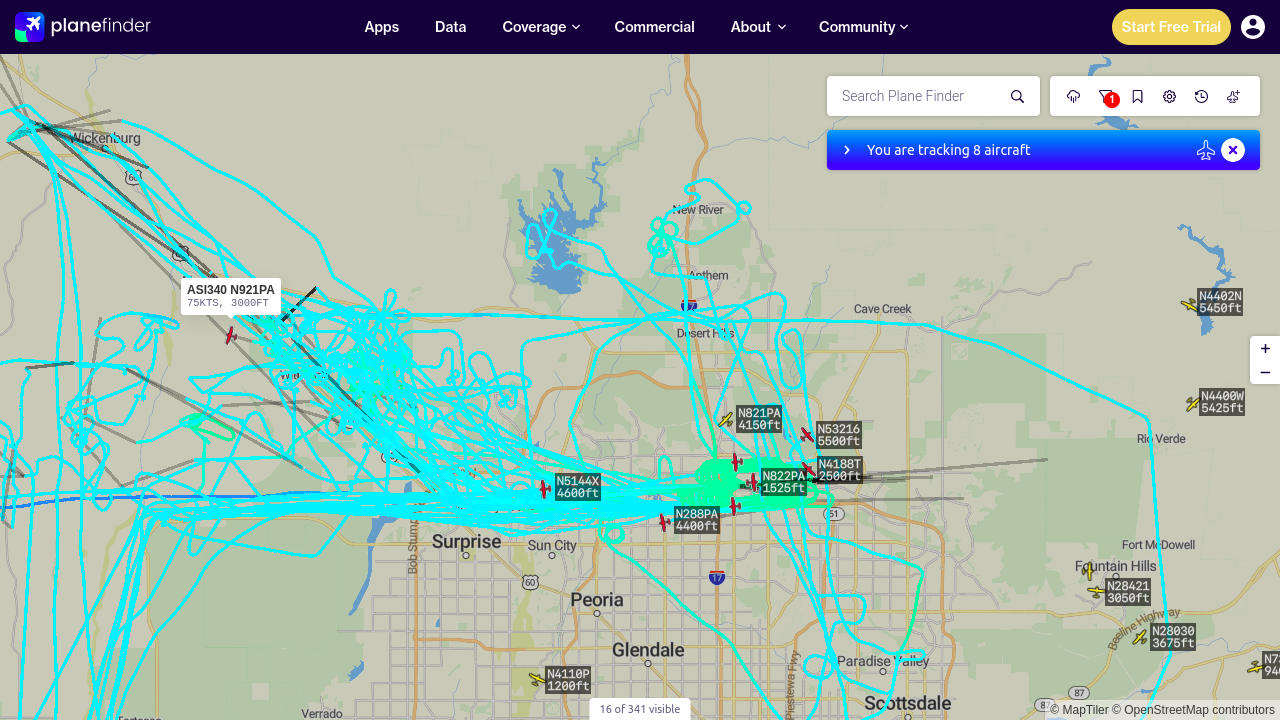1280x720 pixels.
Task: Tap the Search Plane Finder field
Action: [920, 96]
